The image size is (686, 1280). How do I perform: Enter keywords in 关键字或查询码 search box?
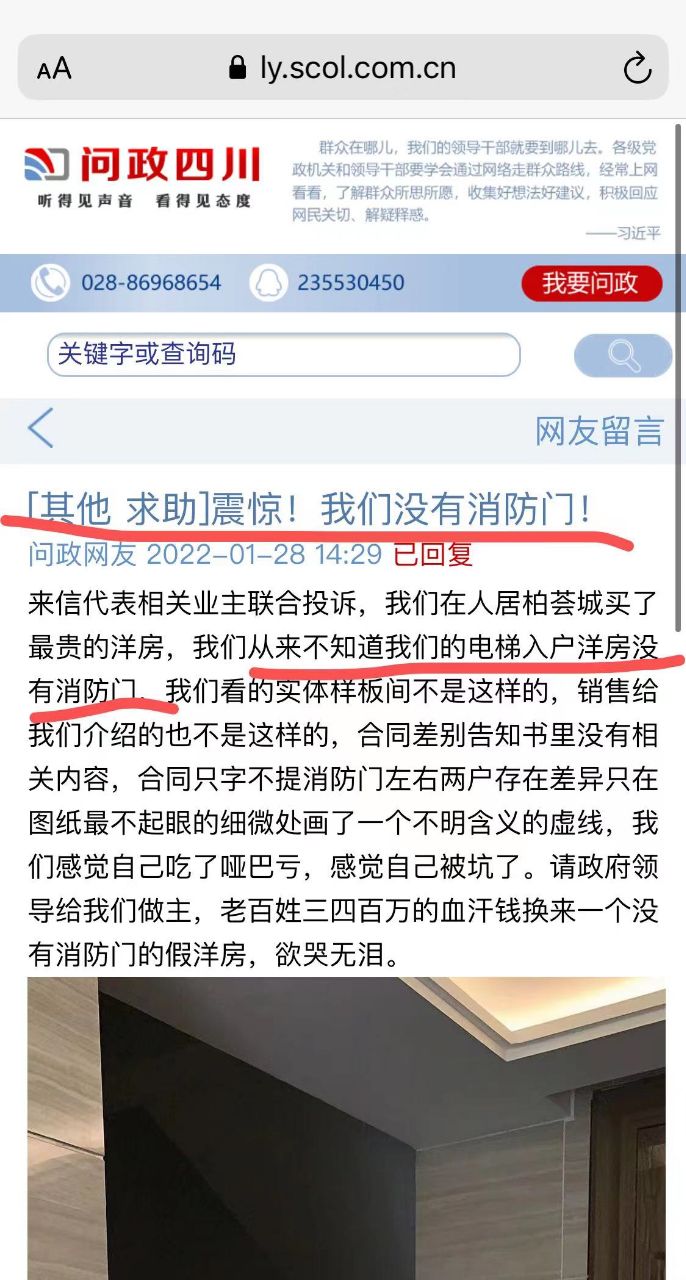pyautogui.click(x=283, y=355)
